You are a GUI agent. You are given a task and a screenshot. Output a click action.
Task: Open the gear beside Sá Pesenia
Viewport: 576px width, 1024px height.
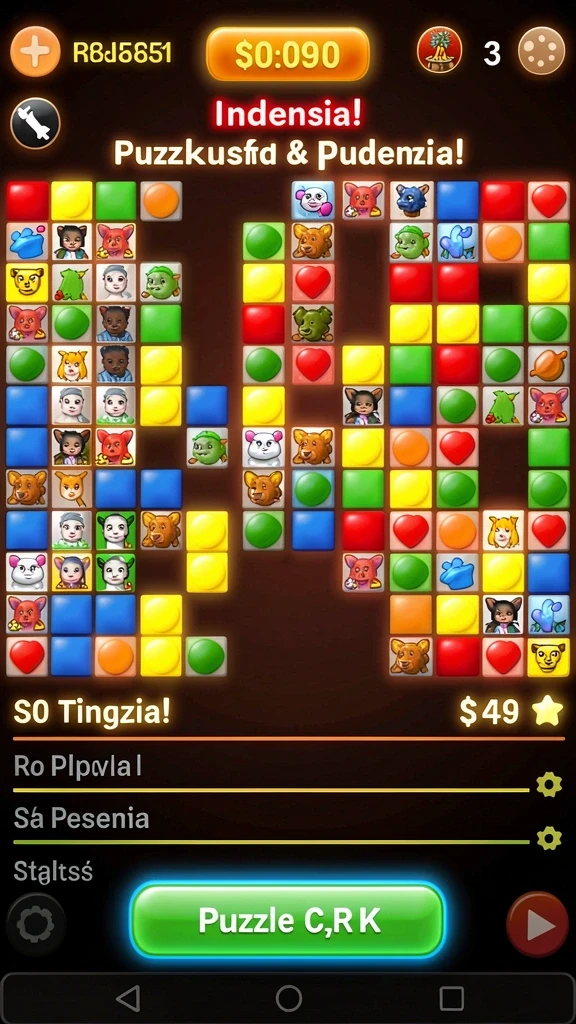(549, 838)
